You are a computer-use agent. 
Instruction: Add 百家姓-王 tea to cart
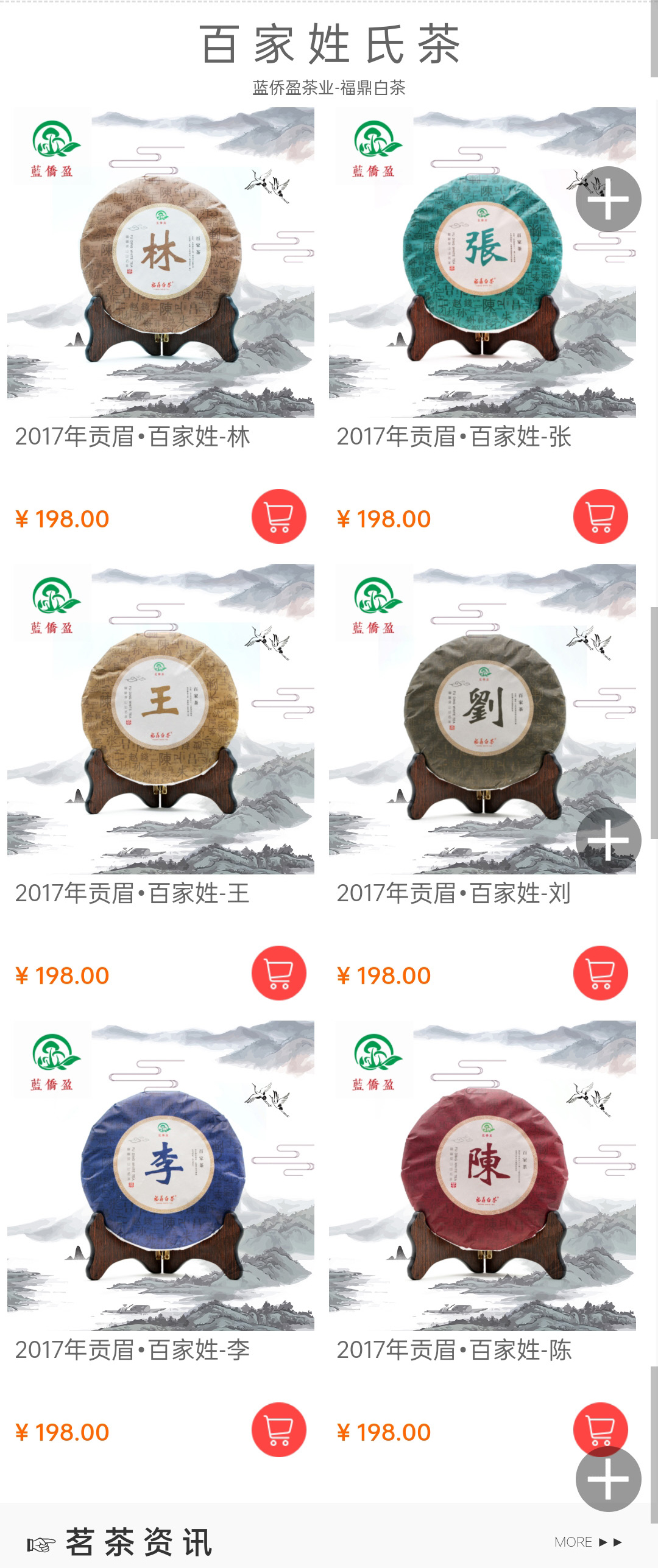(x=278, y=973)
